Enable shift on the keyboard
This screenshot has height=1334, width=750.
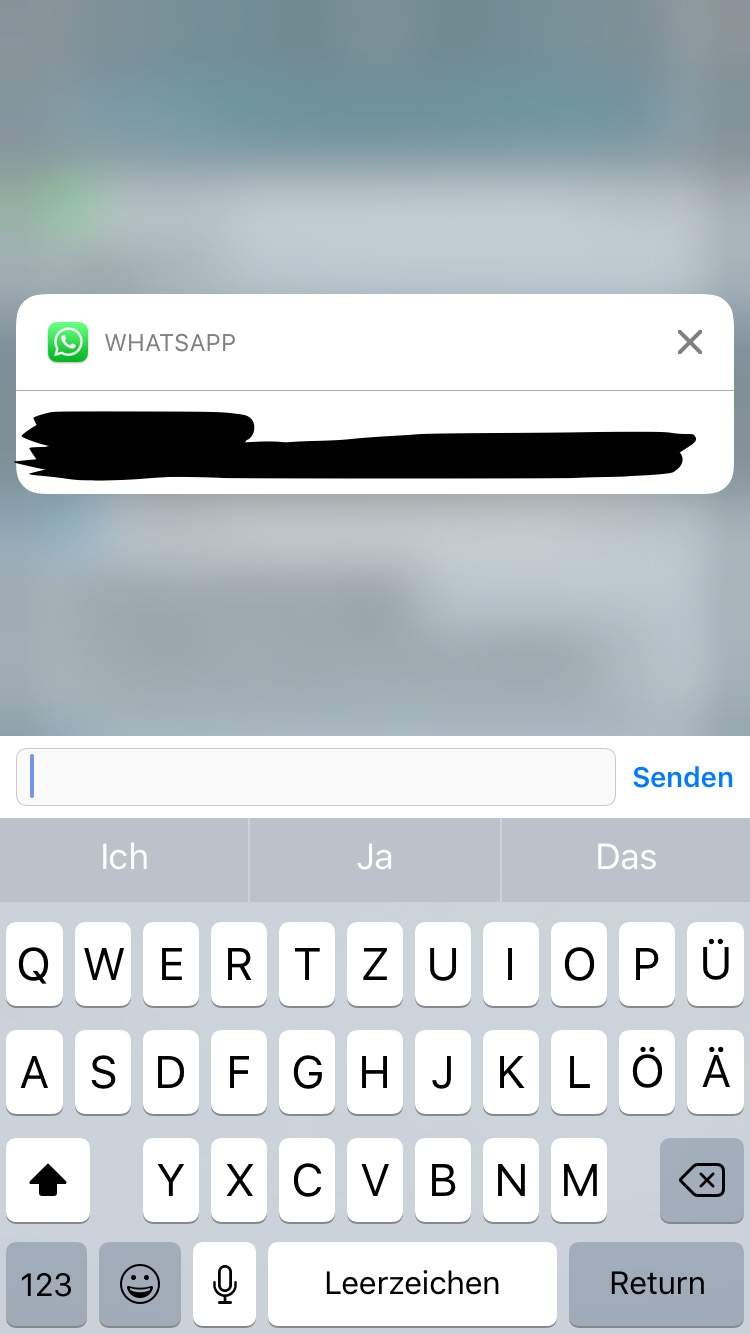[x=47, y=1181]
